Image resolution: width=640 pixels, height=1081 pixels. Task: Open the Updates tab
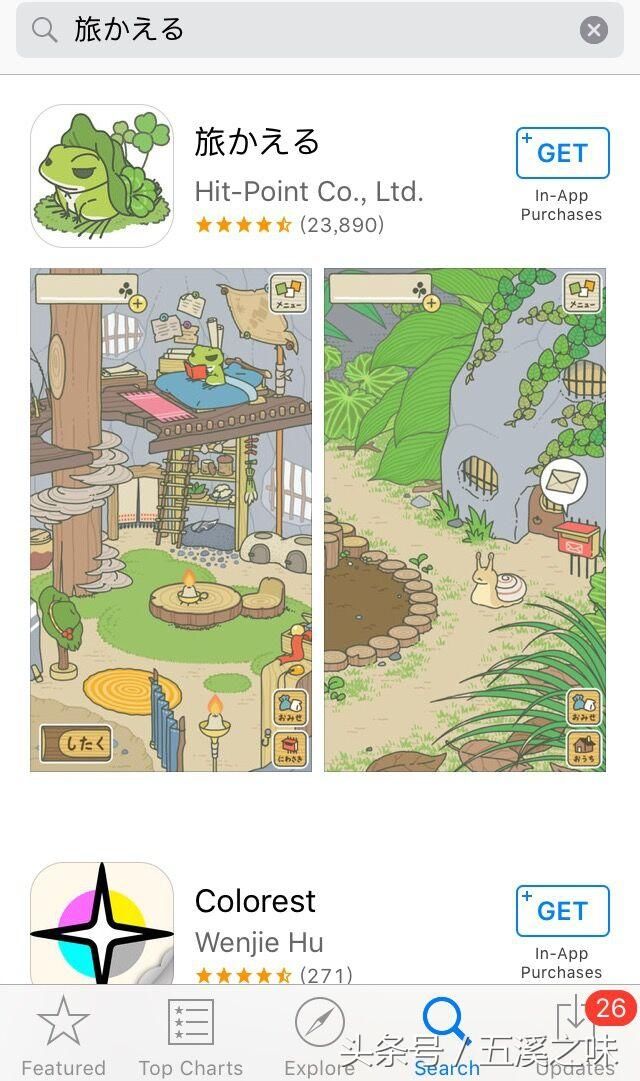(x=576, y=1036)
